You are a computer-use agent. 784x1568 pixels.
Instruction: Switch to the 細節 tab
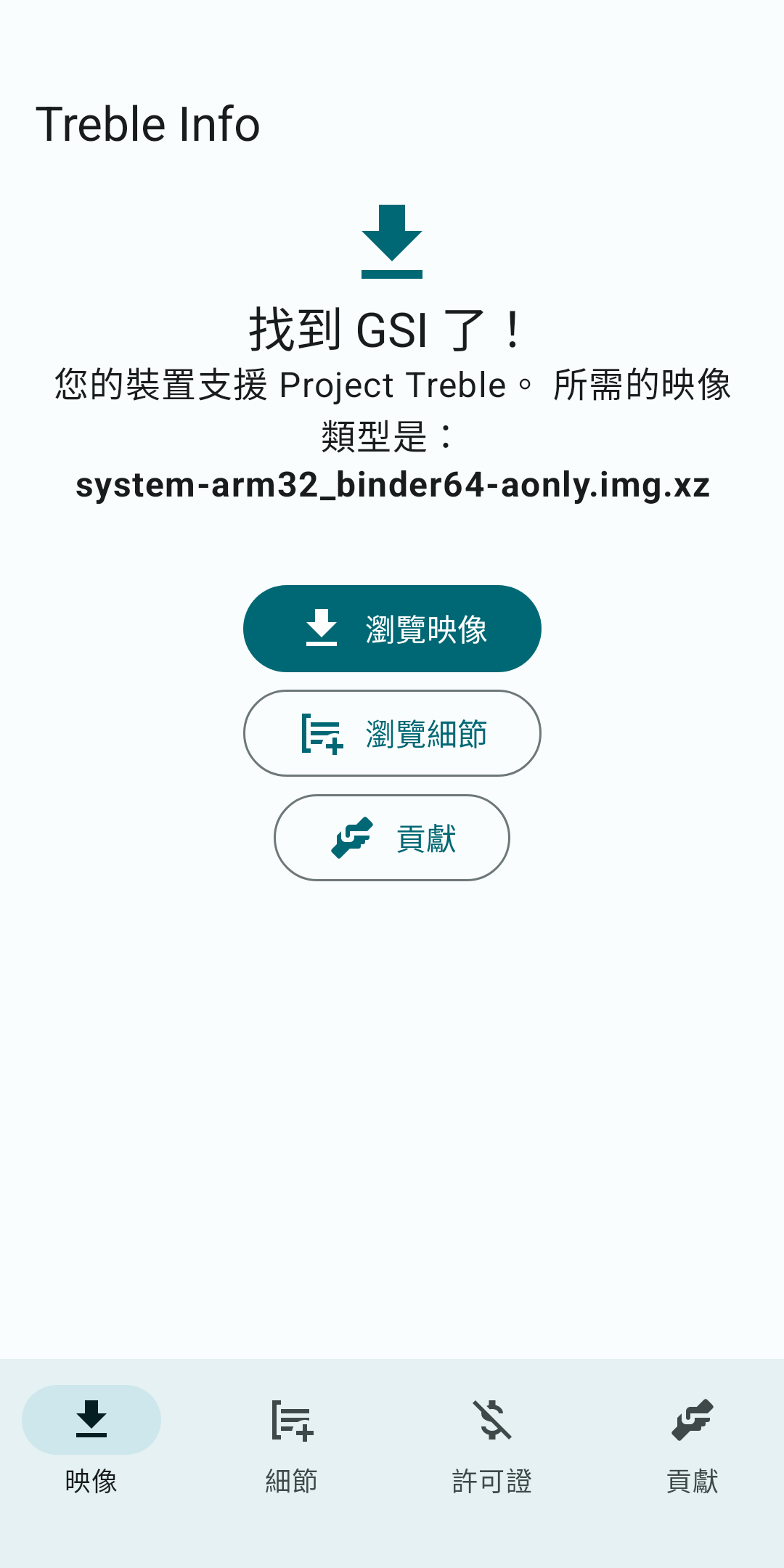pos(292,1439)
